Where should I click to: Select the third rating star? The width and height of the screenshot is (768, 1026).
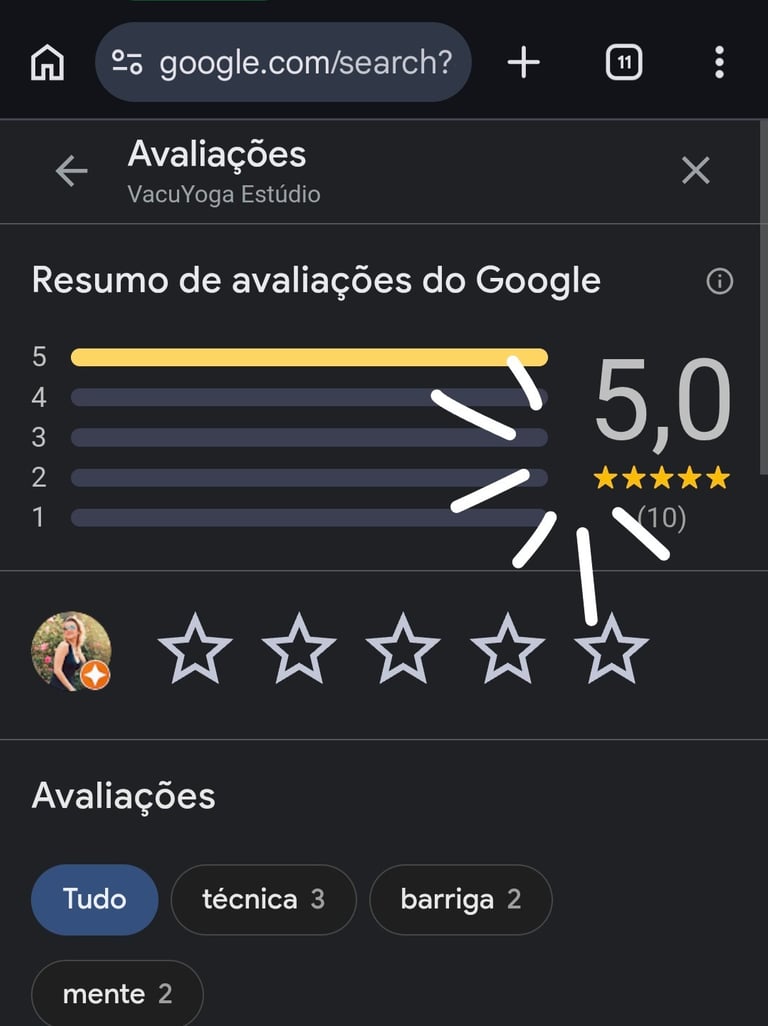403,650
